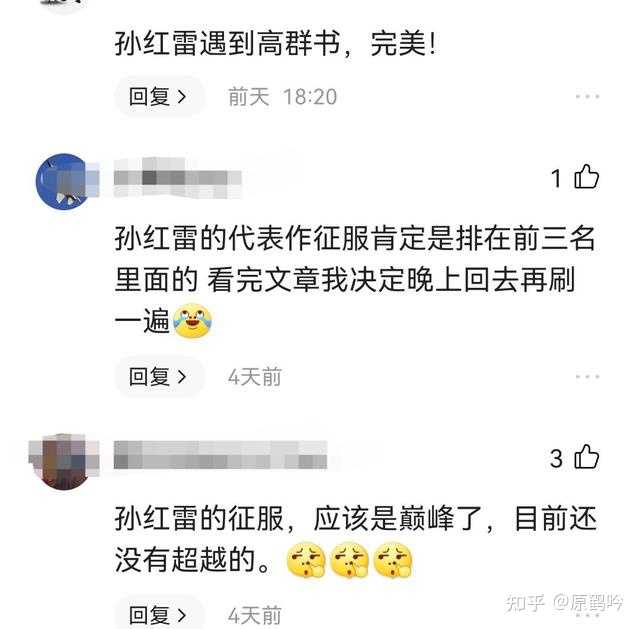Like the comment saying 征服 is 巅峰

[586, 458]
